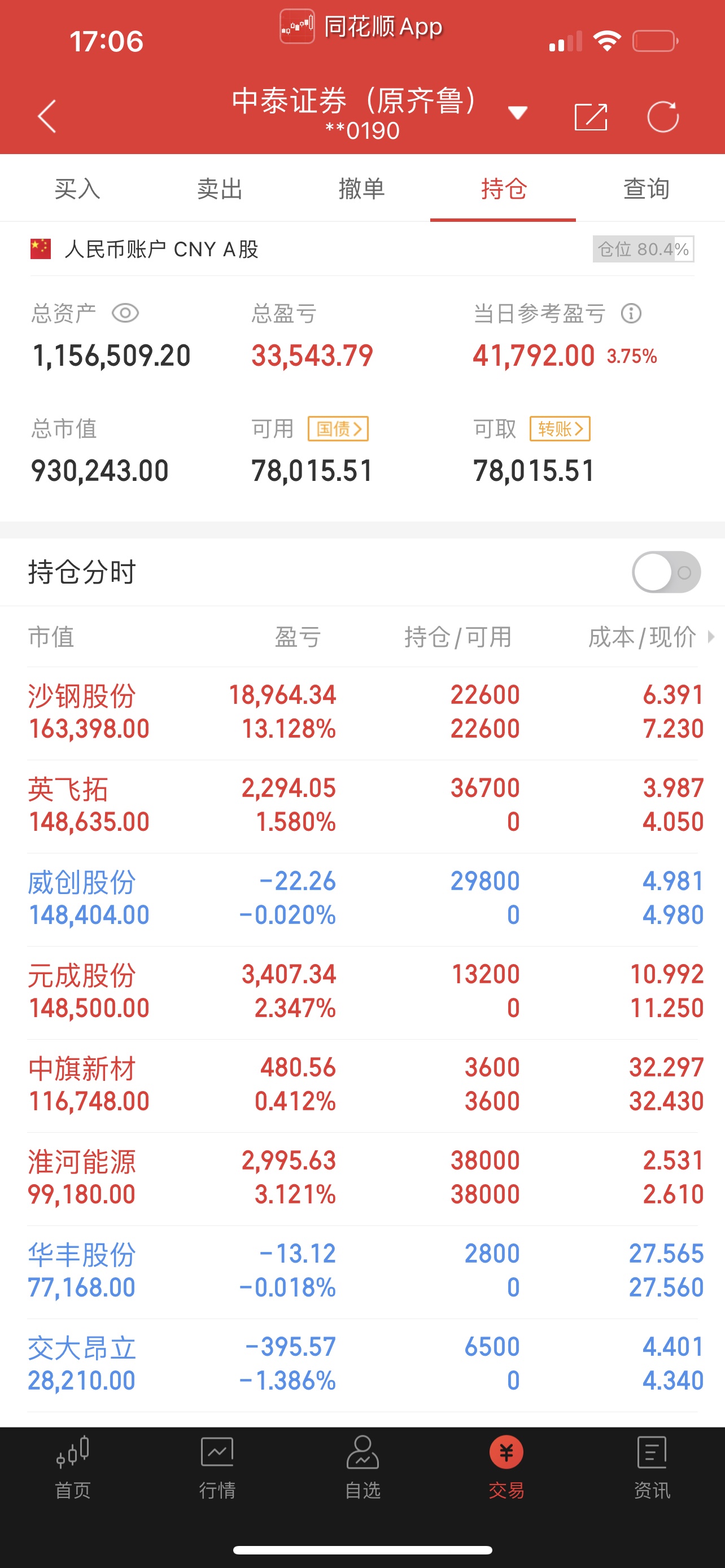This screenshot has width=725, height=1568.
Task: Open the 淮河能源 holding row
Action: 363,1179
